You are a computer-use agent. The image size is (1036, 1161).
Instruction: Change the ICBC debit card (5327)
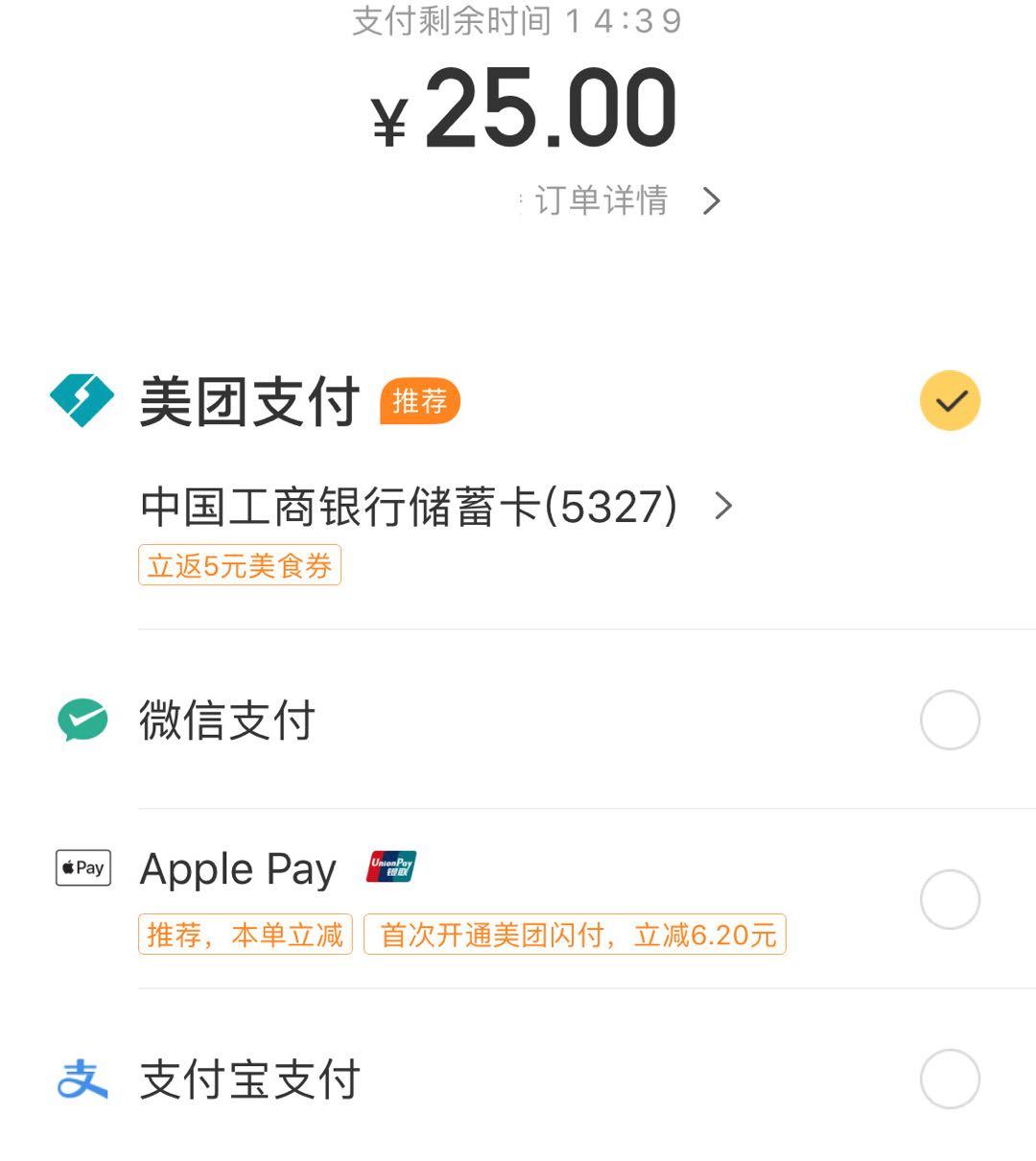[x=436, y=507]
